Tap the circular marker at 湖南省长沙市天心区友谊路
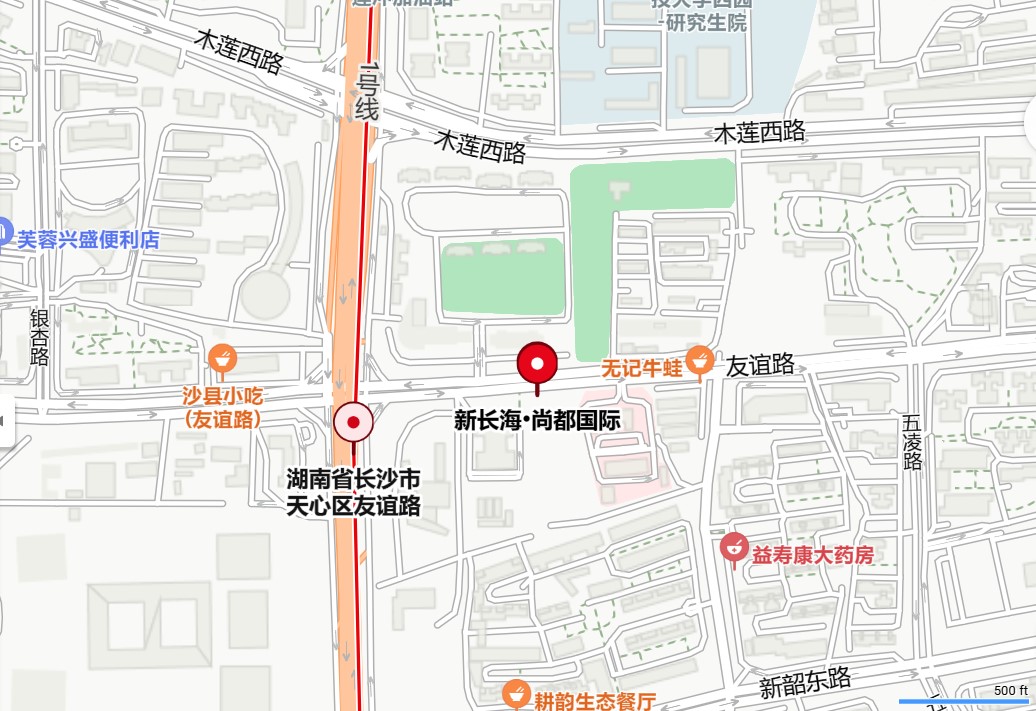 coord(353,422)
